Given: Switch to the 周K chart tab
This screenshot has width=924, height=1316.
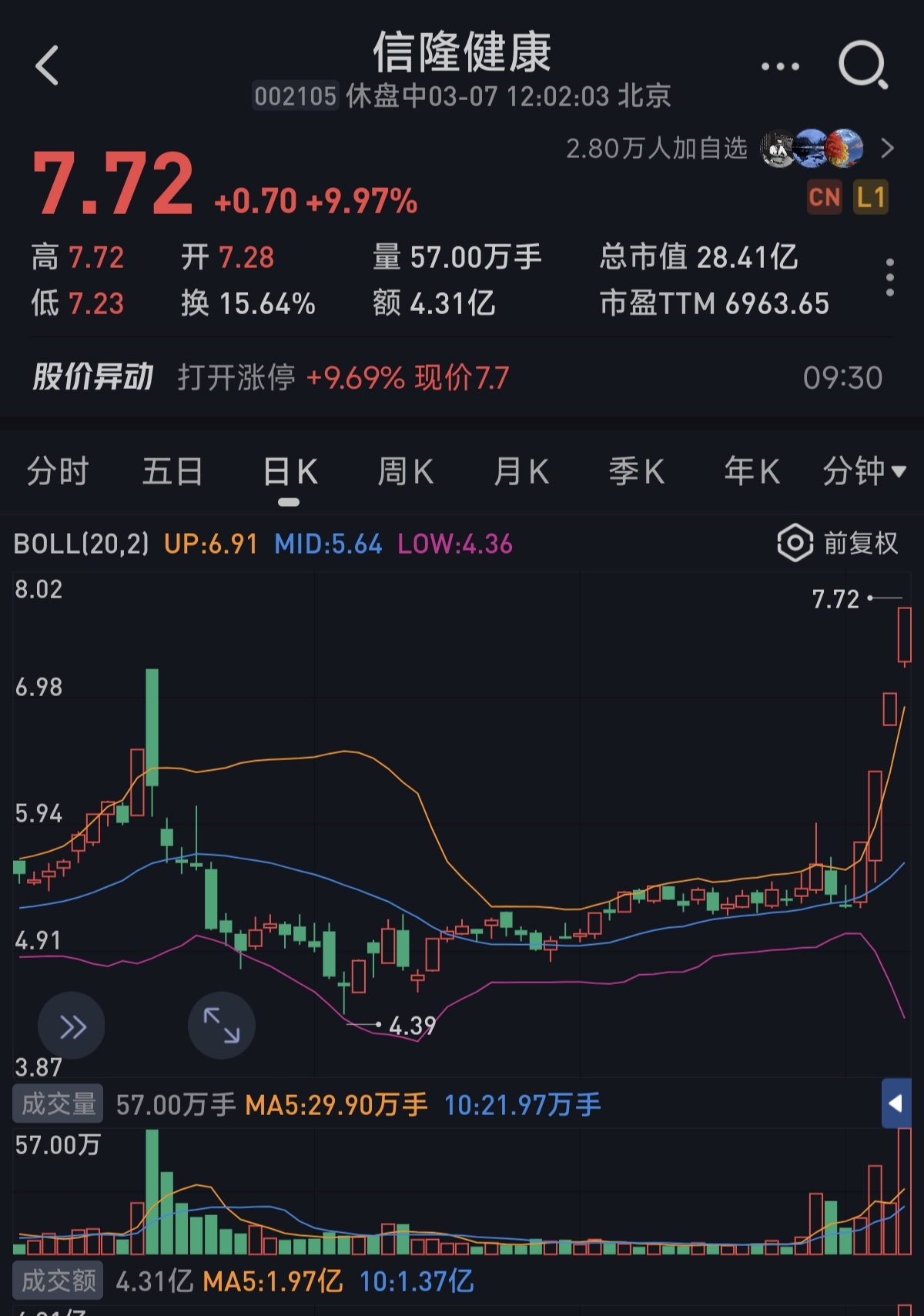Looking at the screenshot, I should coord(406,471).
